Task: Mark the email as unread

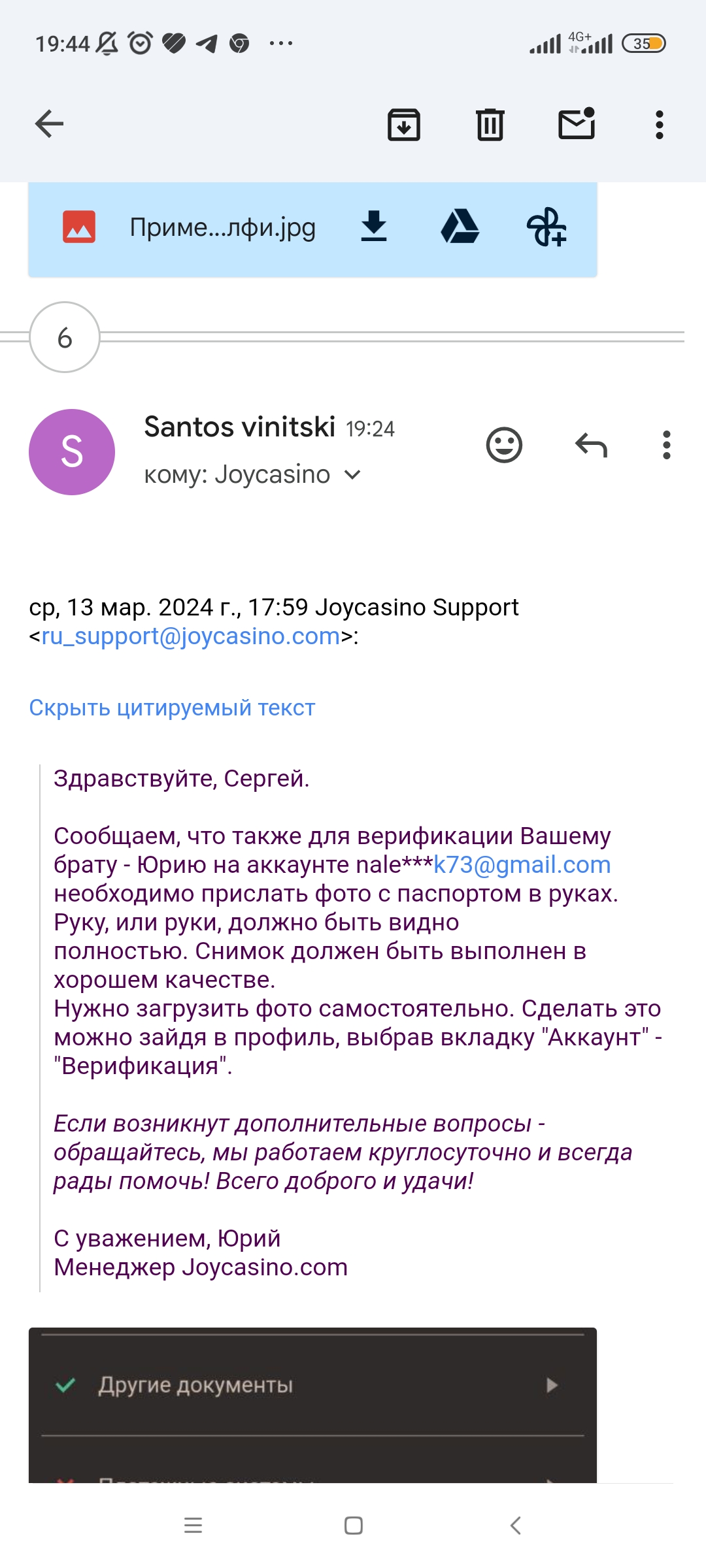Action: 577,123
